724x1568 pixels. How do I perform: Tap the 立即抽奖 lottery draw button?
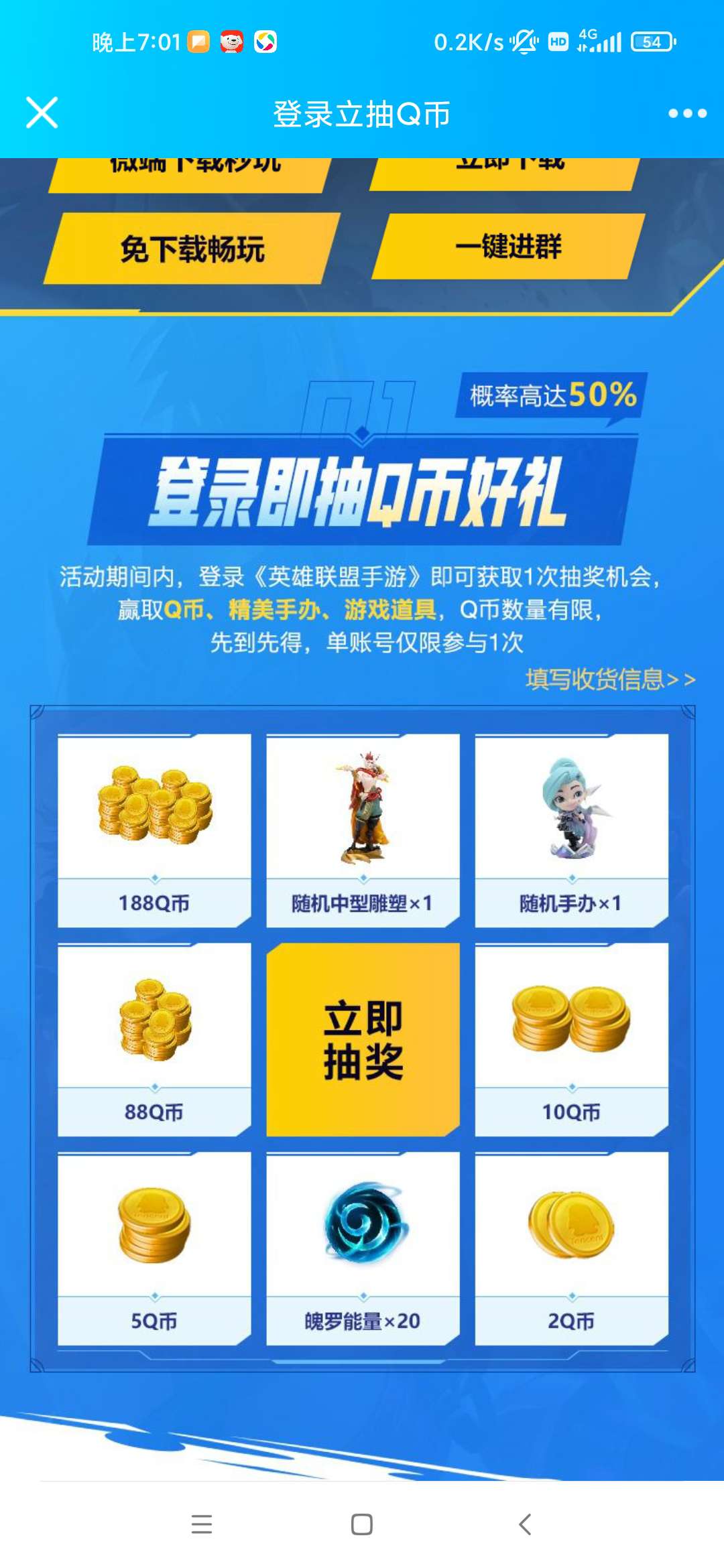tap(362, 1035)
